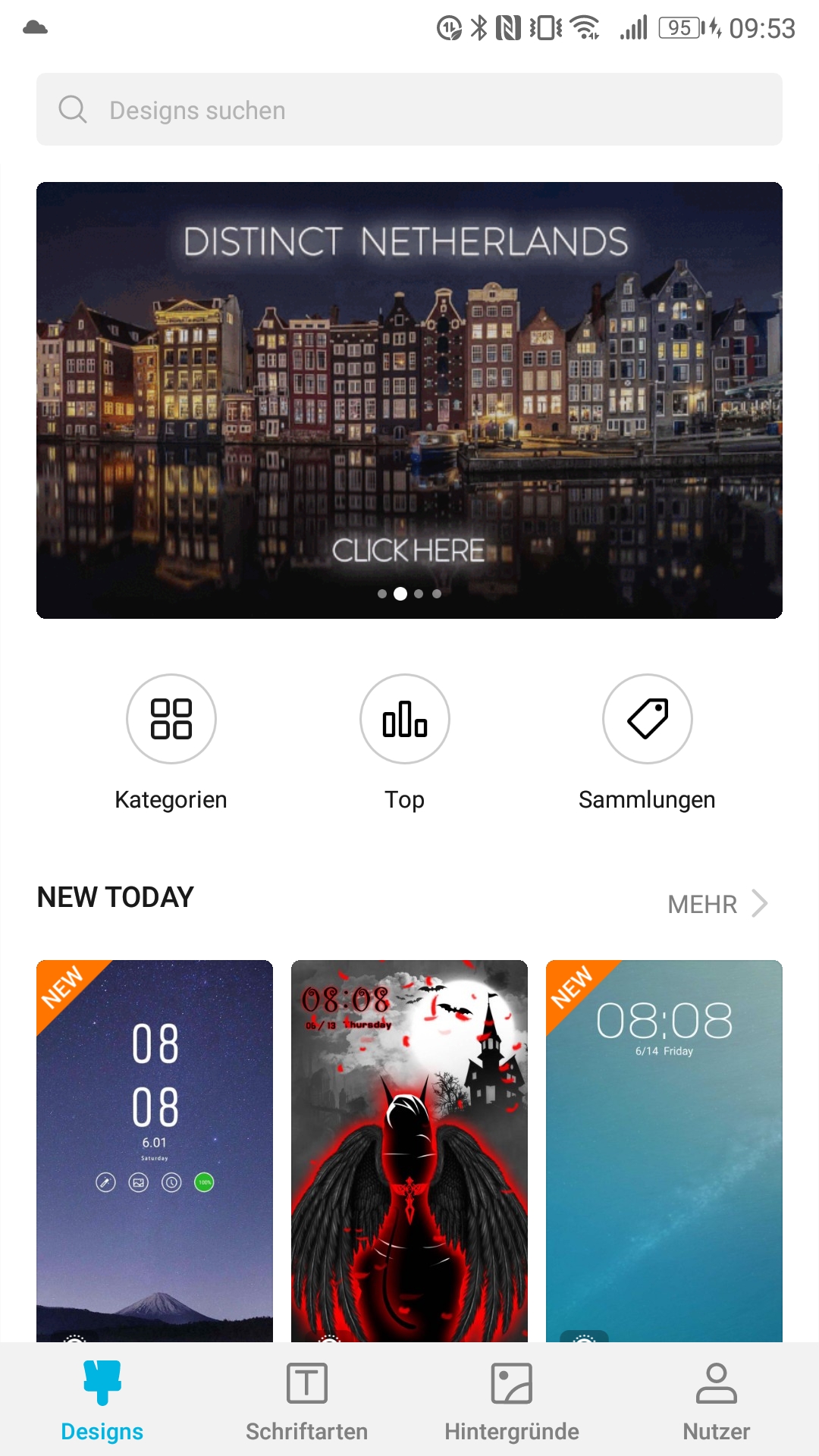This screenshot has width=819, height=1456.
Task: Open the Sammlungen tag icon
Action: pyautogui.click(x=647, y=719)
